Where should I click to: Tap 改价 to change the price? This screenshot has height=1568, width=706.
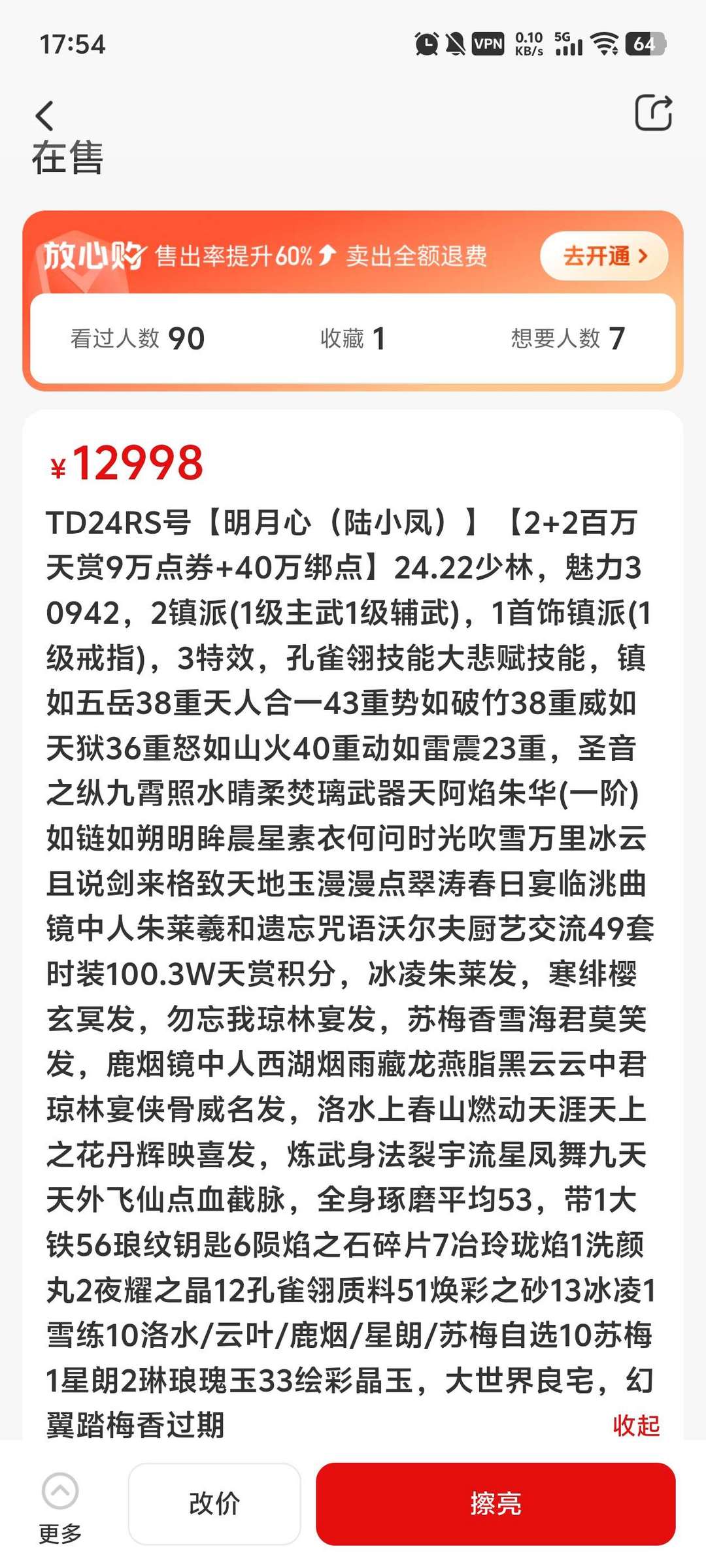(x=214, y=1504)
